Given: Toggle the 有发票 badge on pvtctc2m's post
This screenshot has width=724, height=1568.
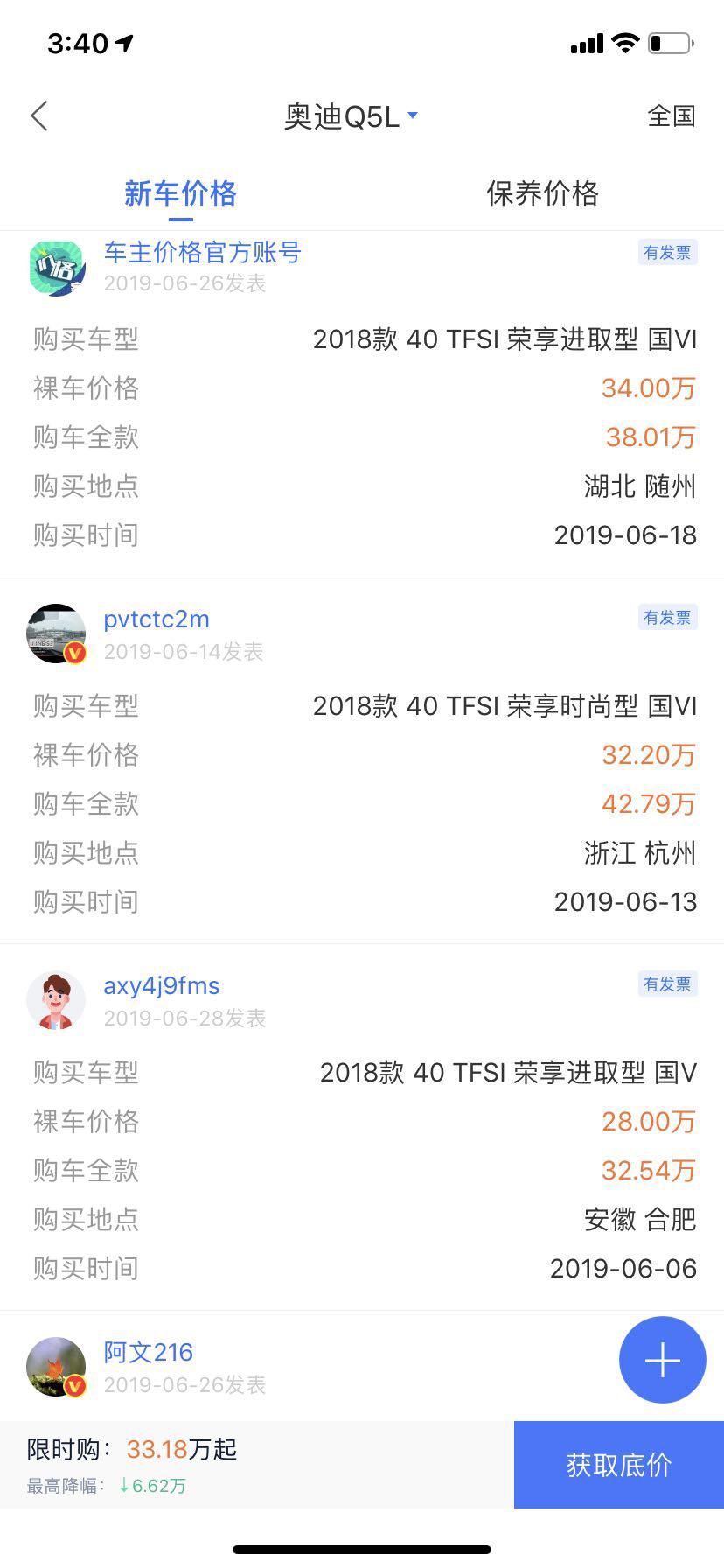Looking at the screenshot, I should (x=667, y=618).
